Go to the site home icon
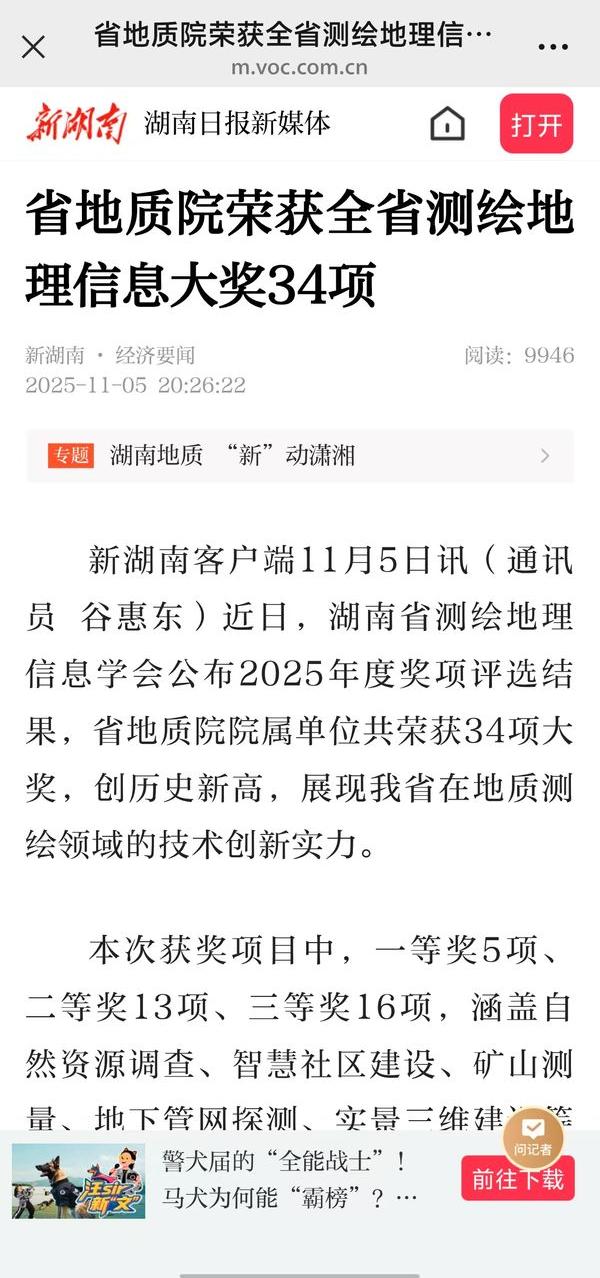This screenshot has height=1278, width=600. [x=447, y=124]
